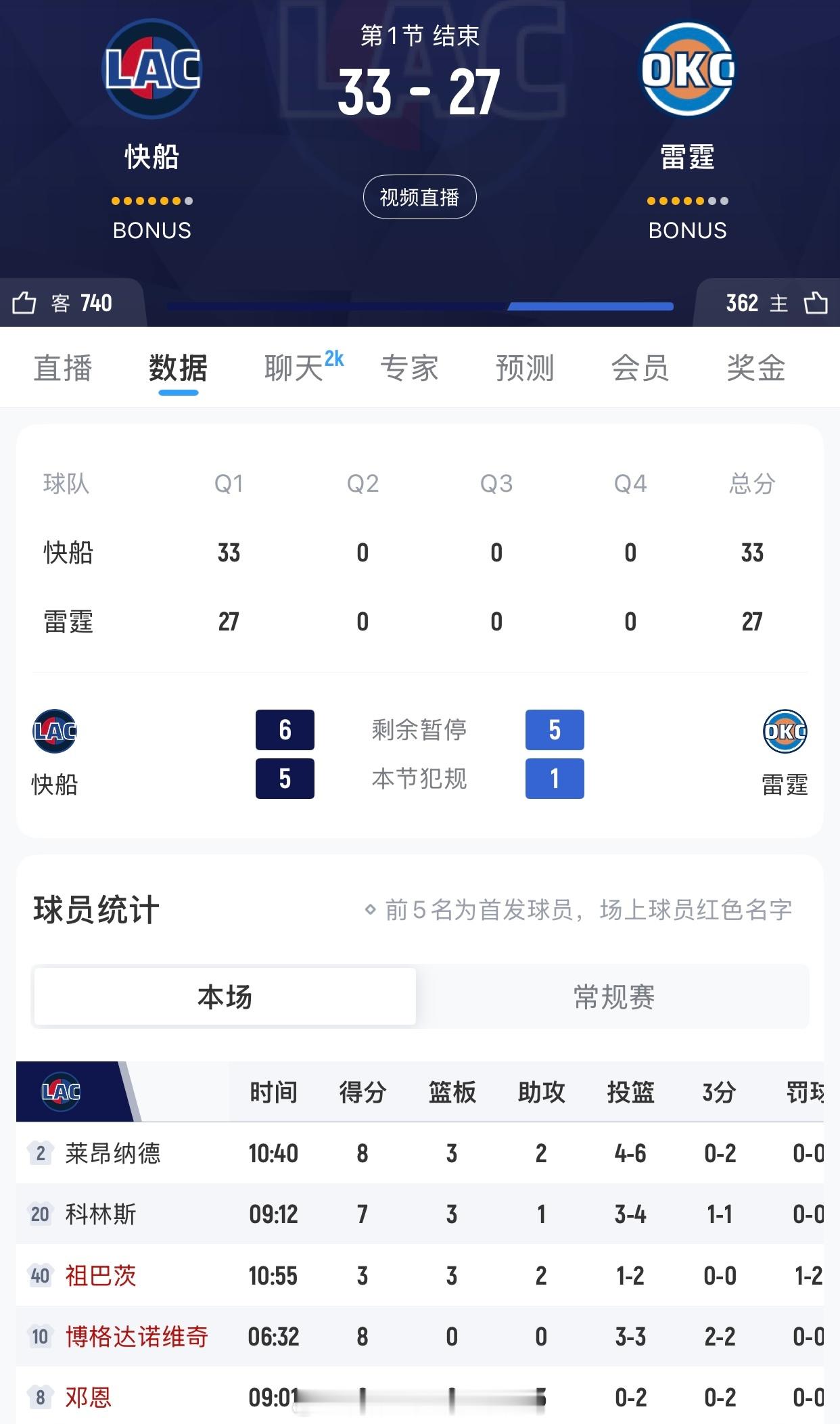Open player 博格达诺维奇 row

(420, 1337)
